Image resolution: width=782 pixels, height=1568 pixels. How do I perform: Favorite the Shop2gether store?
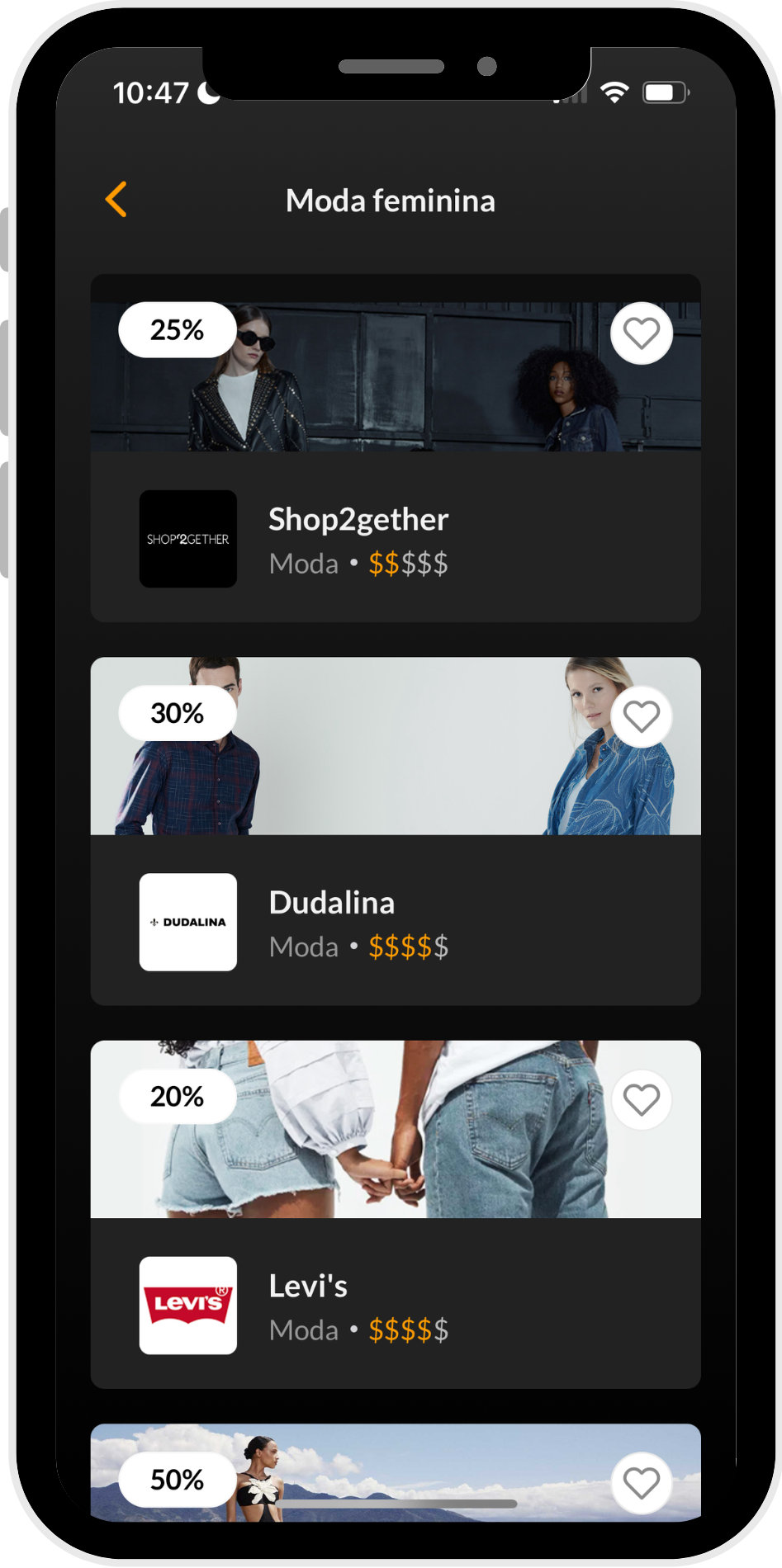point(641,333)
